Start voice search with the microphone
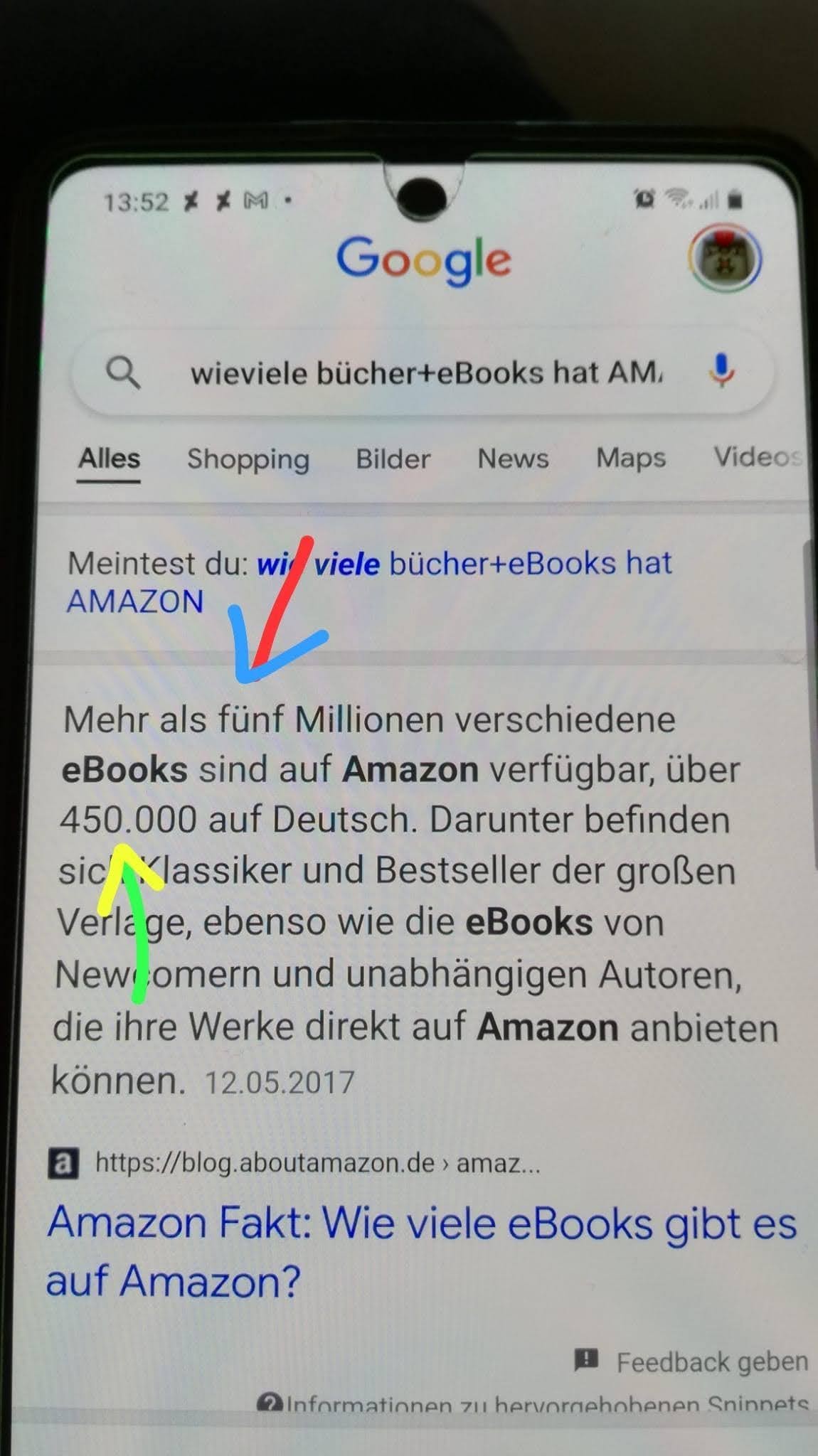Screen dimensions: 818x1456 tap(721, 370)
